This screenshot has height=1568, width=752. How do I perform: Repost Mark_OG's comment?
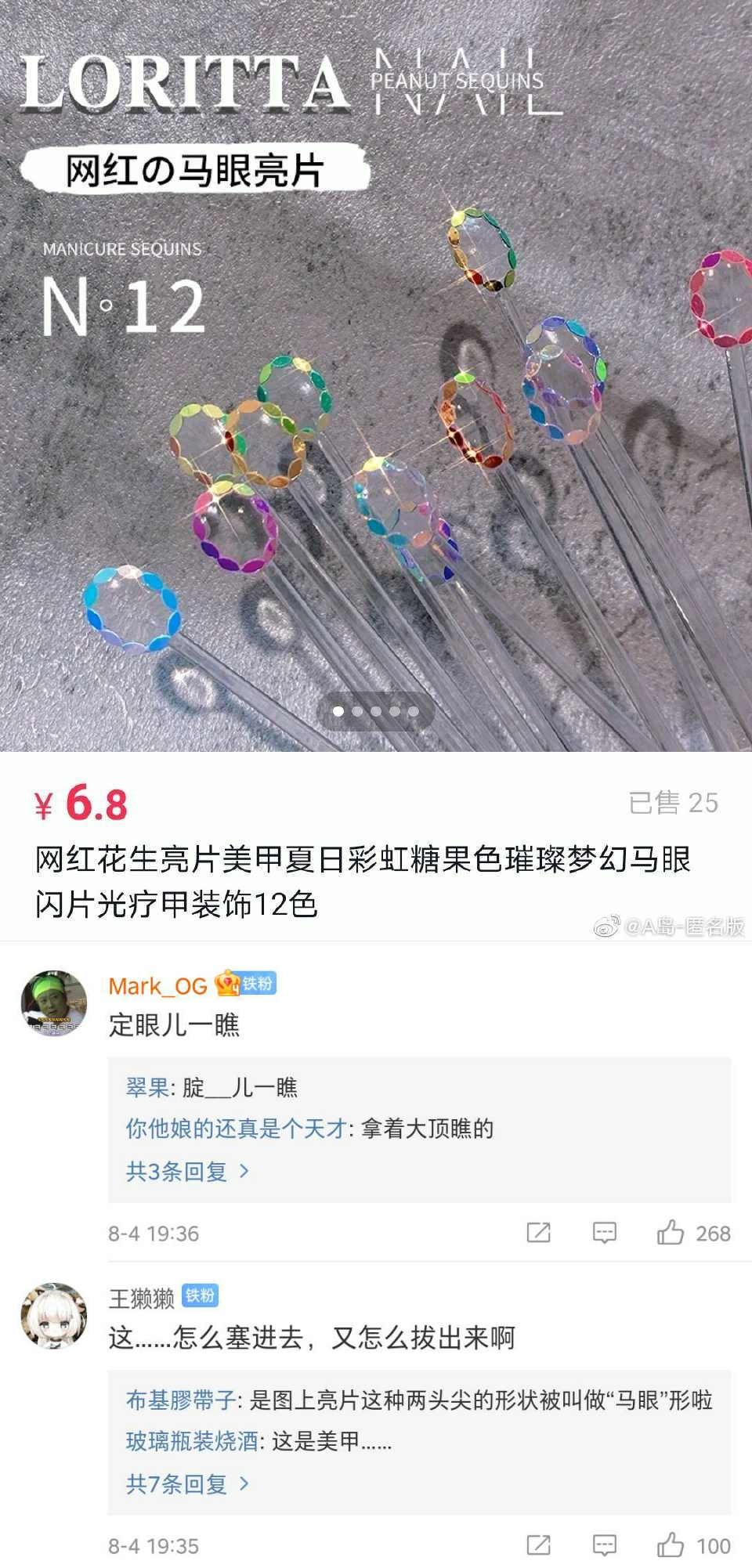(x=538, y=1233)
